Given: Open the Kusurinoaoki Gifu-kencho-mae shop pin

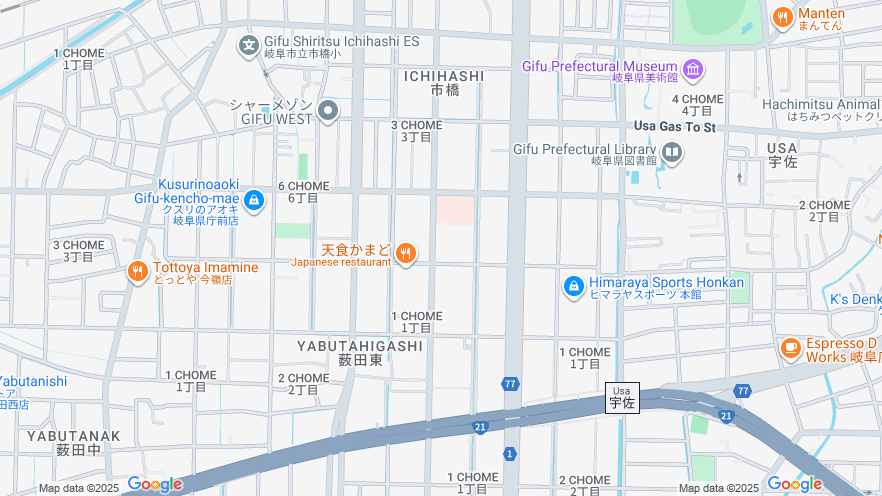Looking at the screenshot, I should point(254,201).
